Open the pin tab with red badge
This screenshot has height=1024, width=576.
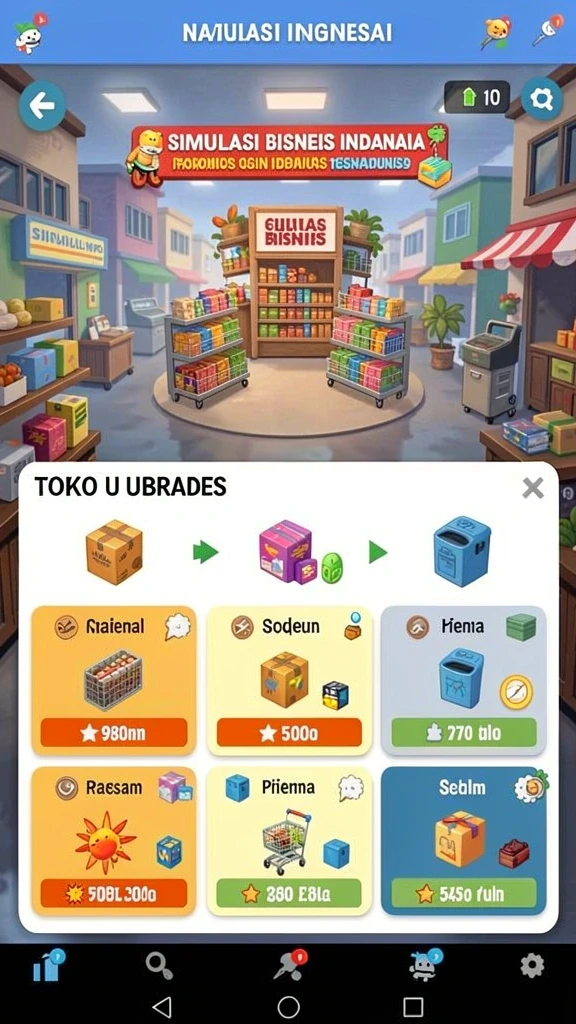290,965
